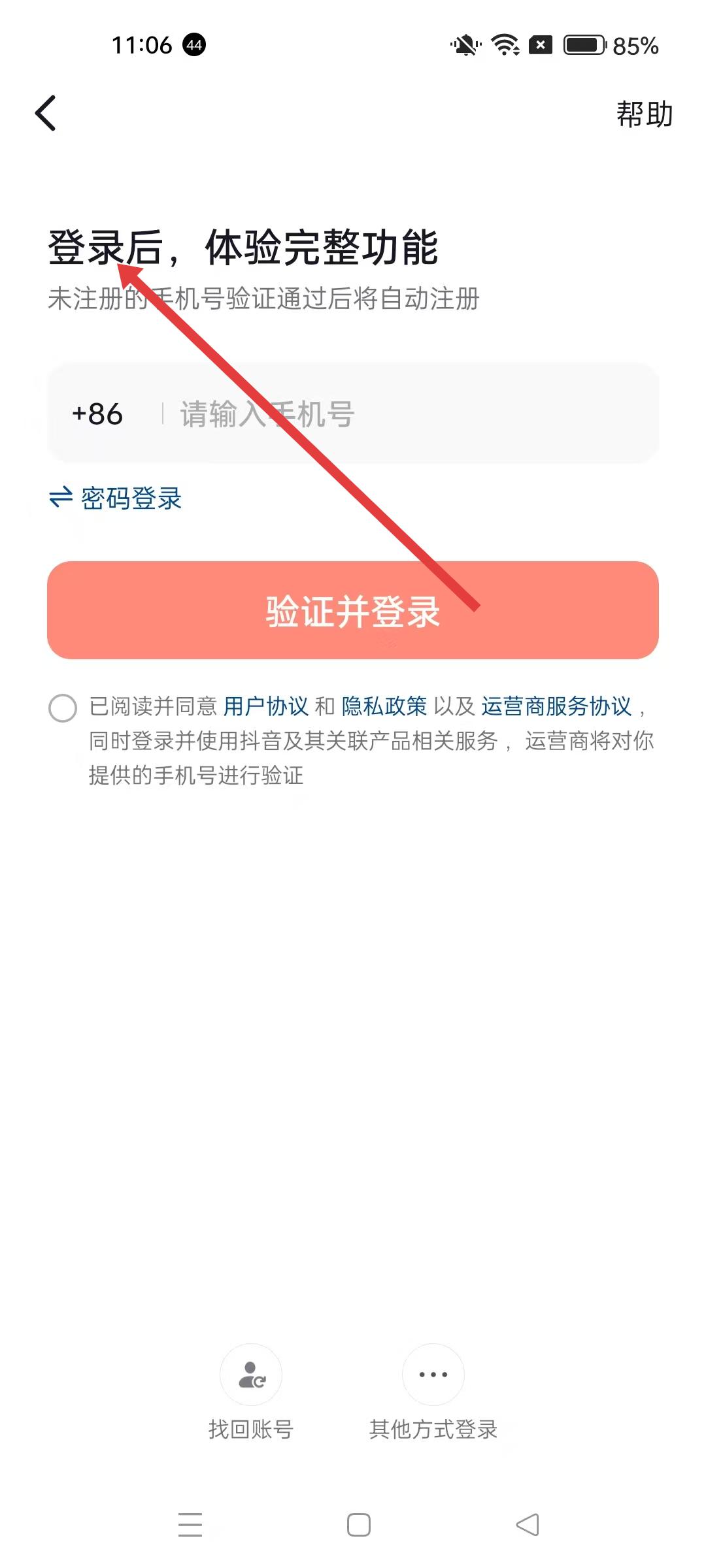The width and height of the screenshot is (706, 1568).
Task: Tap the 验证并登录 button
Action: click(x=353, y=610)
